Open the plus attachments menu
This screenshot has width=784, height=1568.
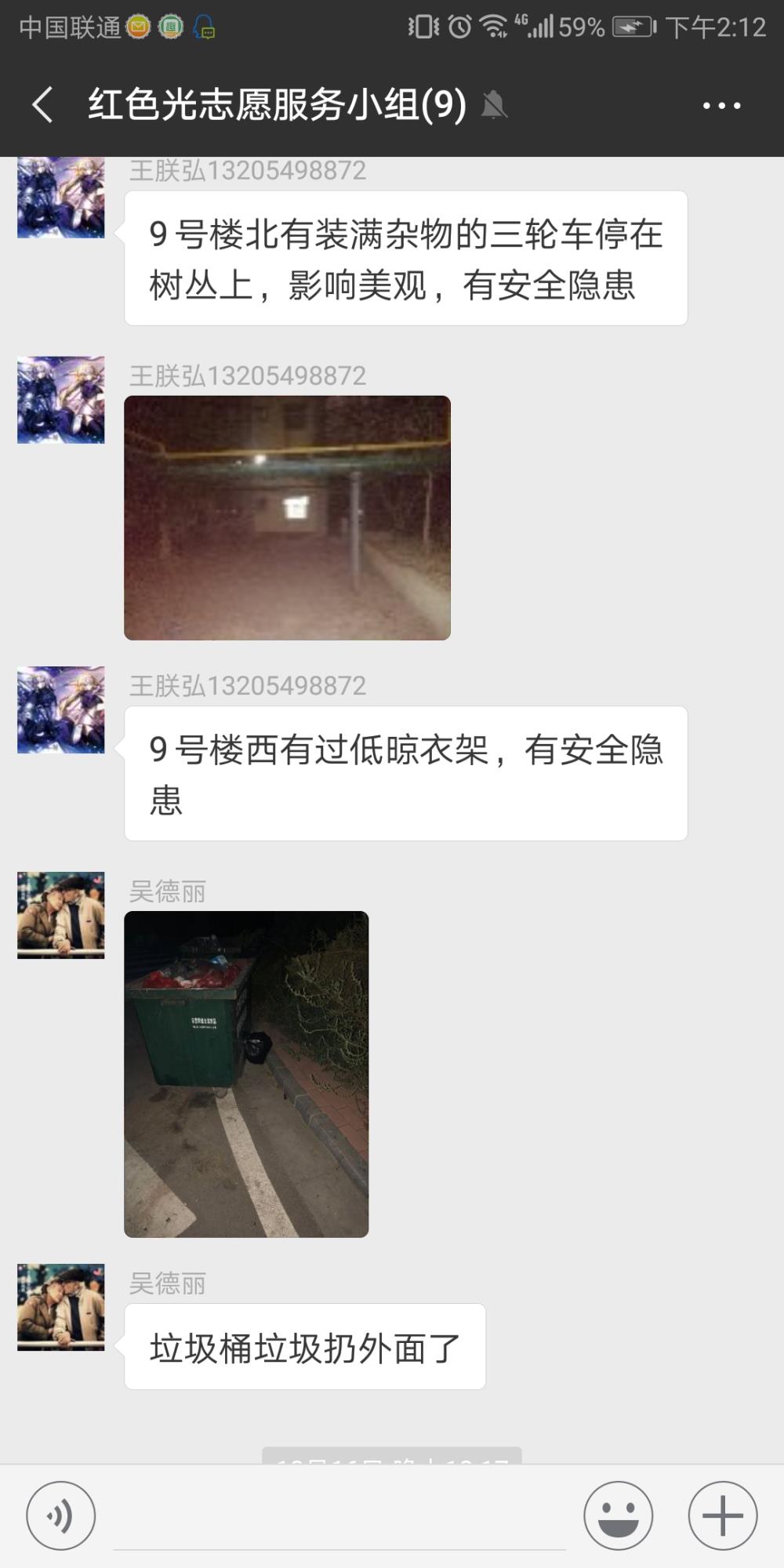point(723,1515)
